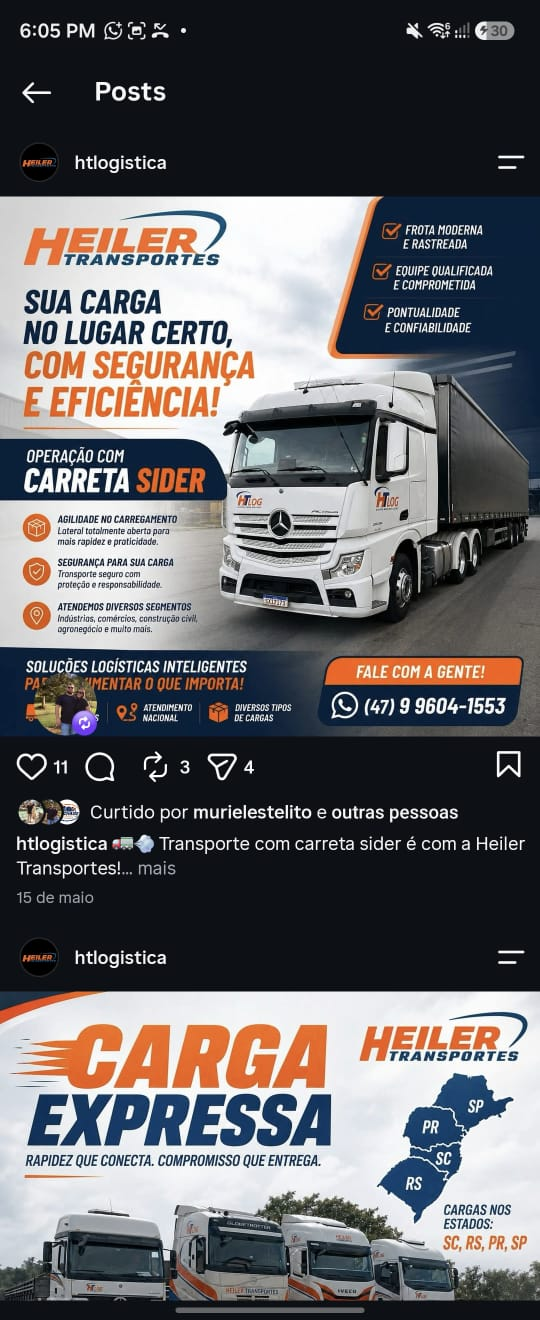Repost the carreta sider post
This screenshot has width=540, height=1320.
tap(155, 766)
